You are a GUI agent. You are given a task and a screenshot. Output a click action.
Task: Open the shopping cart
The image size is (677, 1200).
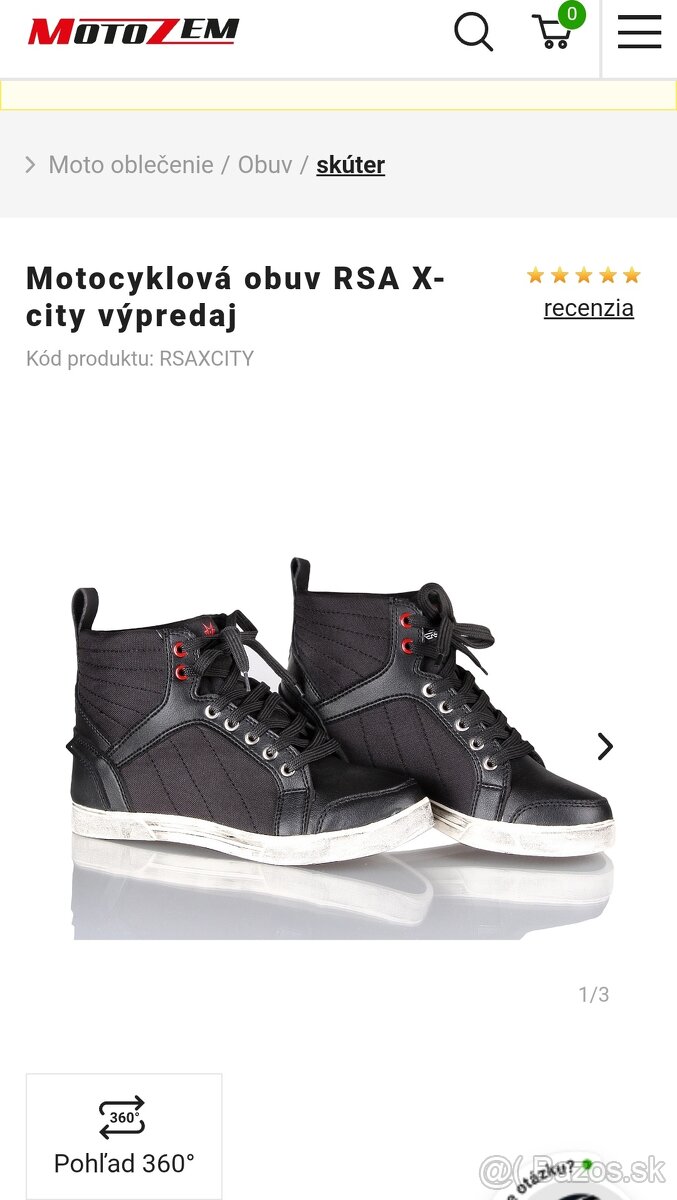tap(553, 32)
